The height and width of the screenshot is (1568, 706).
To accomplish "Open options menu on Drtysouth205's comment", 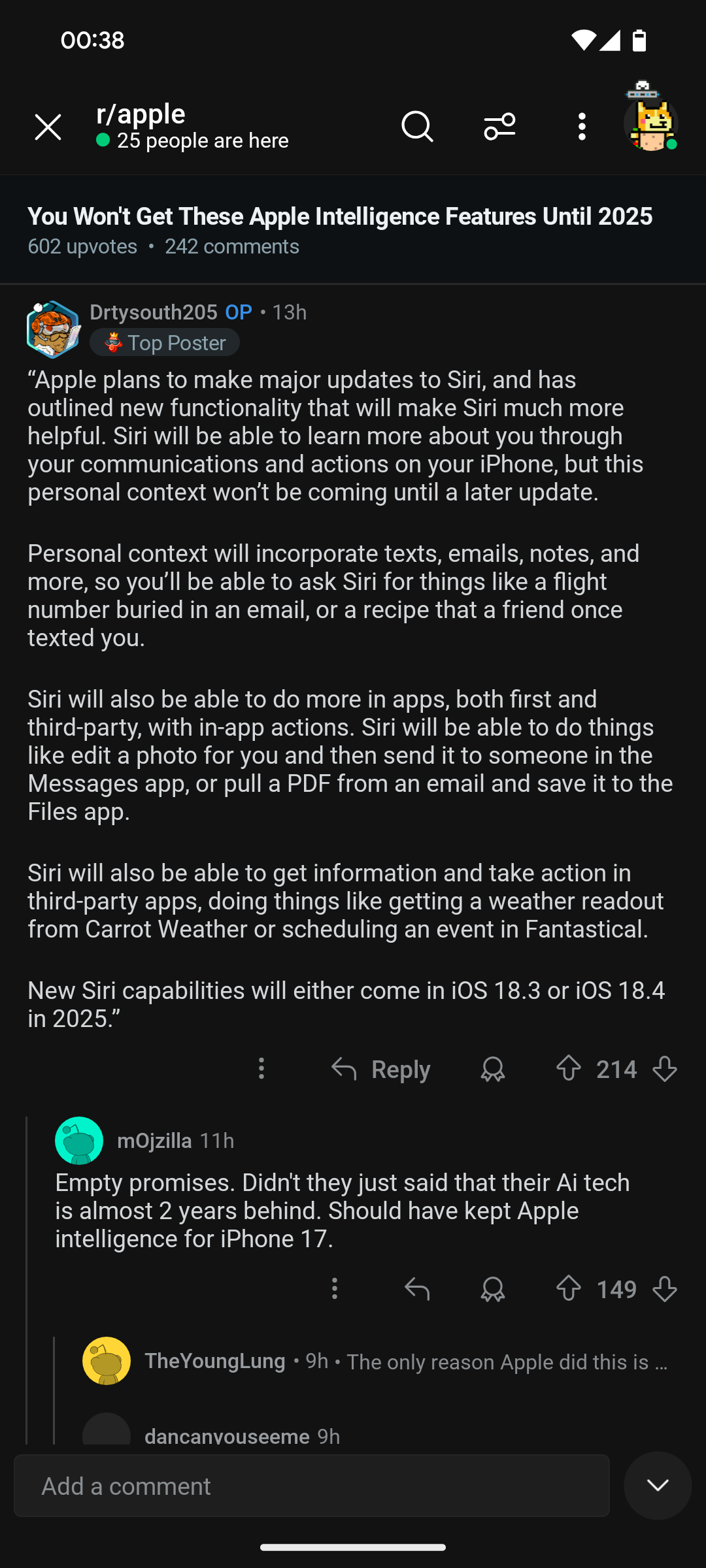I will click(261, 1069).
